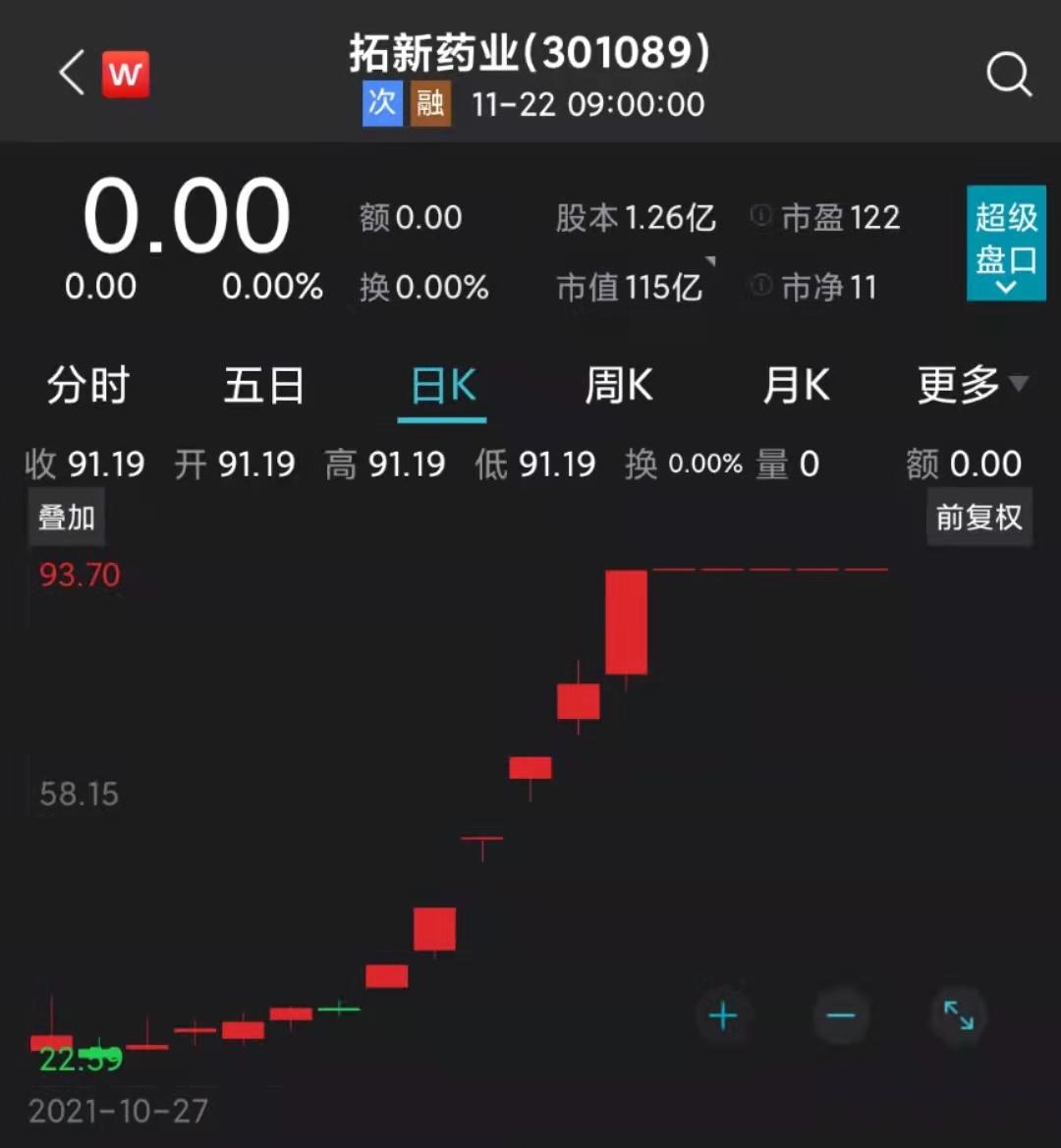Open fullscreen chart via expand arrows icon
The height and width of the screenshot is (1148, 1061).
958,1016
